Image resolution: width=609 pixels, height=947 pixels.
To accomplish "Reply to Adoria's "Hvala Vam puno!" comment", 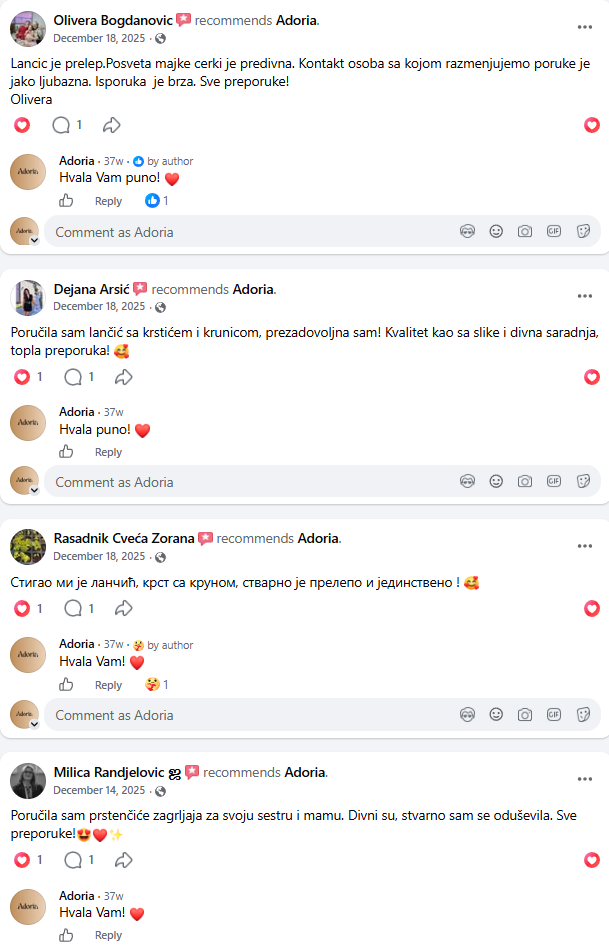I will click(108, 201).
